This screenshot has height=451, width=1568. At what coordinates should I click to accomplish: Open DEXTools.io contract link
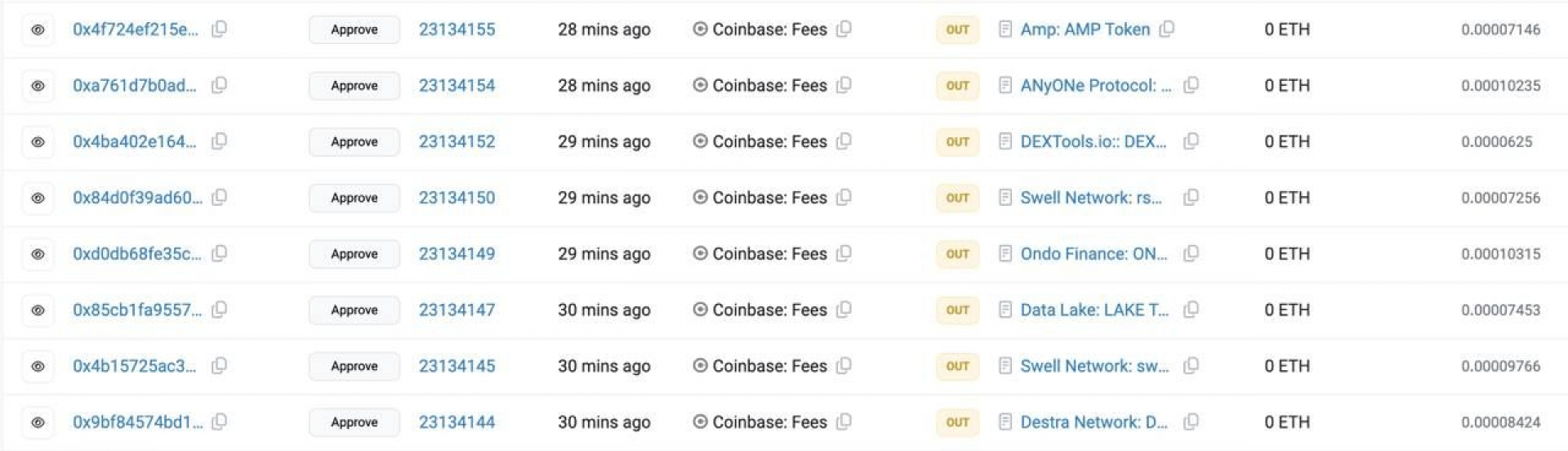(x=1093, y=141)
